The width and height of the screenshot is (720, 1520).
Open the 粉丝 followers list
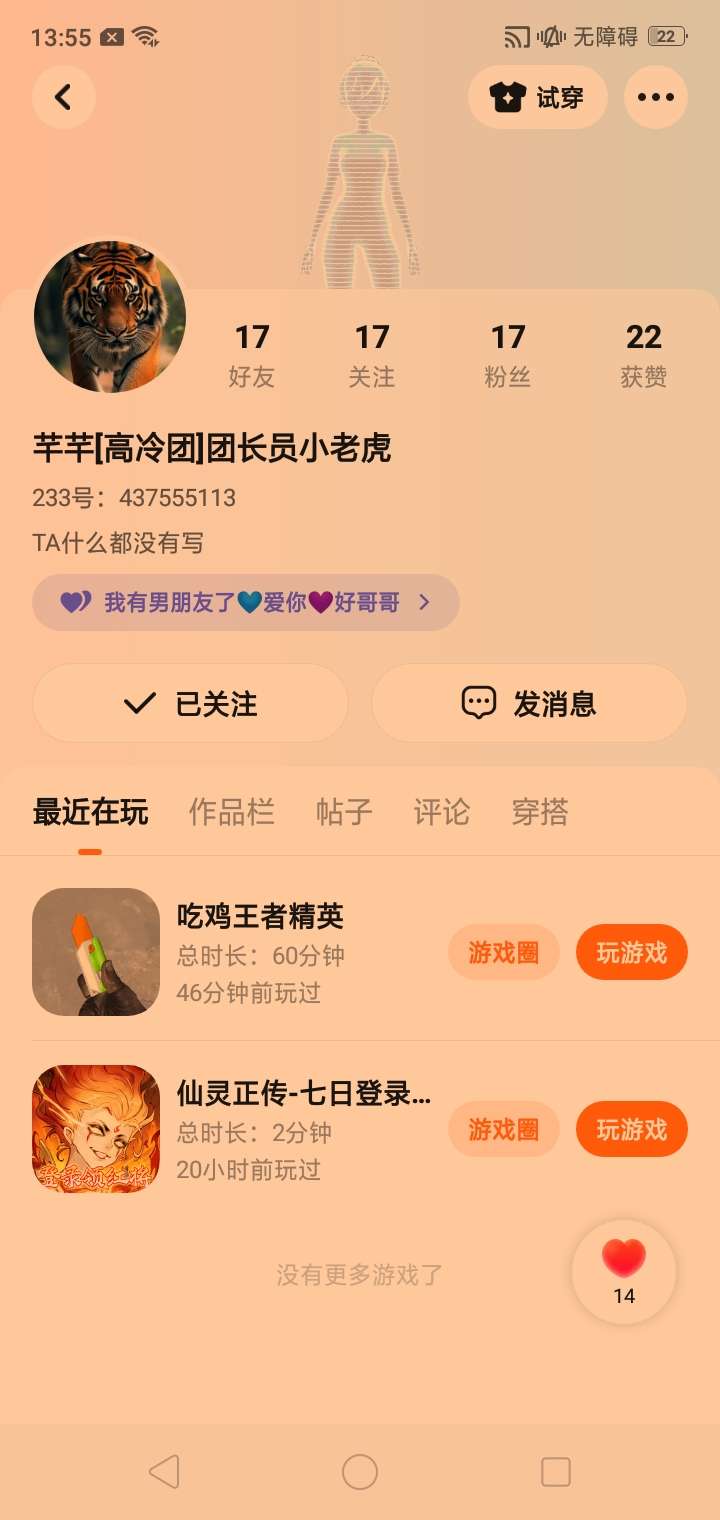pos(508,355)
